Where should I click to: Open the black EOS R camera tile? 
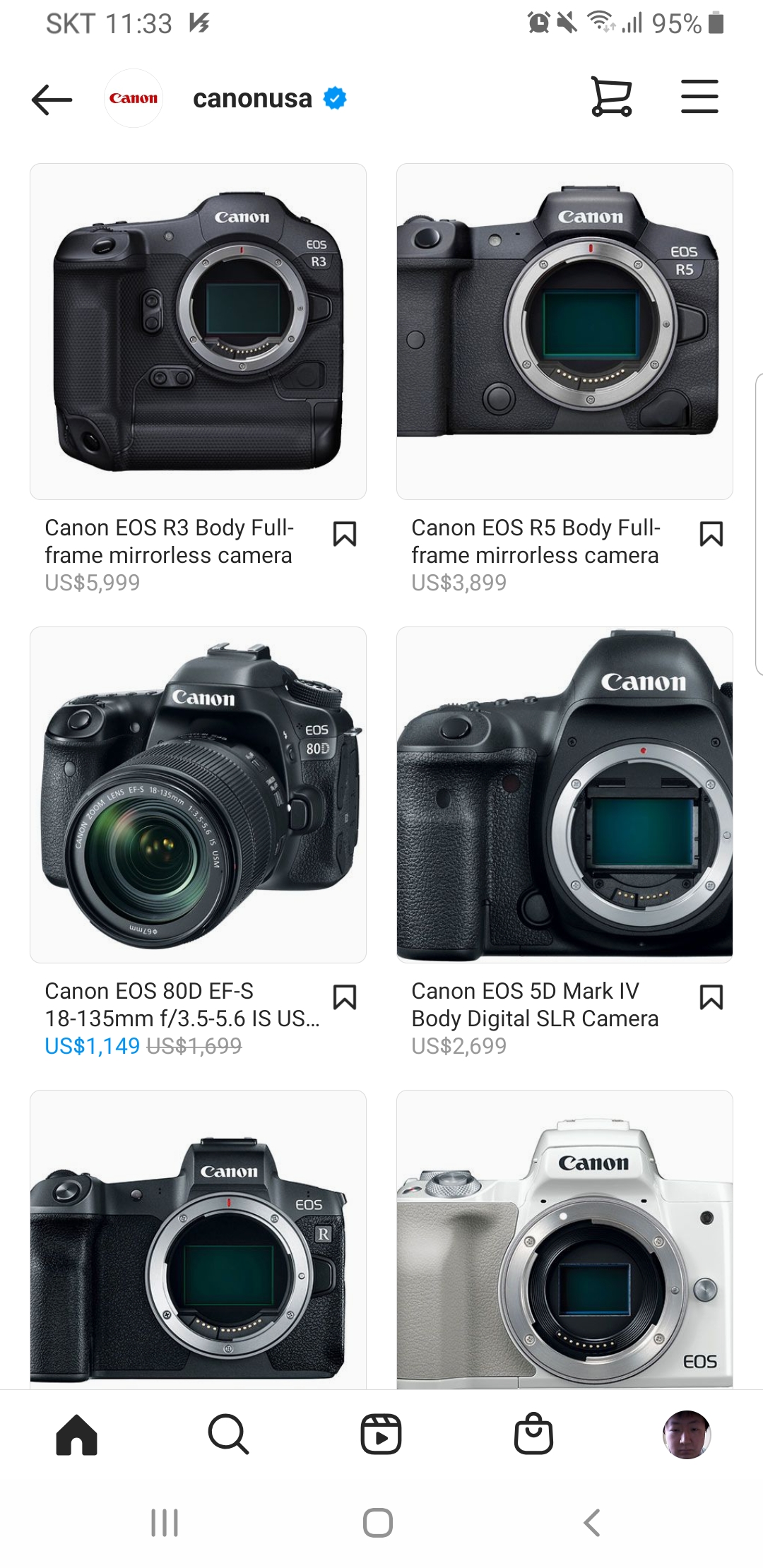[x=198, y=1240]
